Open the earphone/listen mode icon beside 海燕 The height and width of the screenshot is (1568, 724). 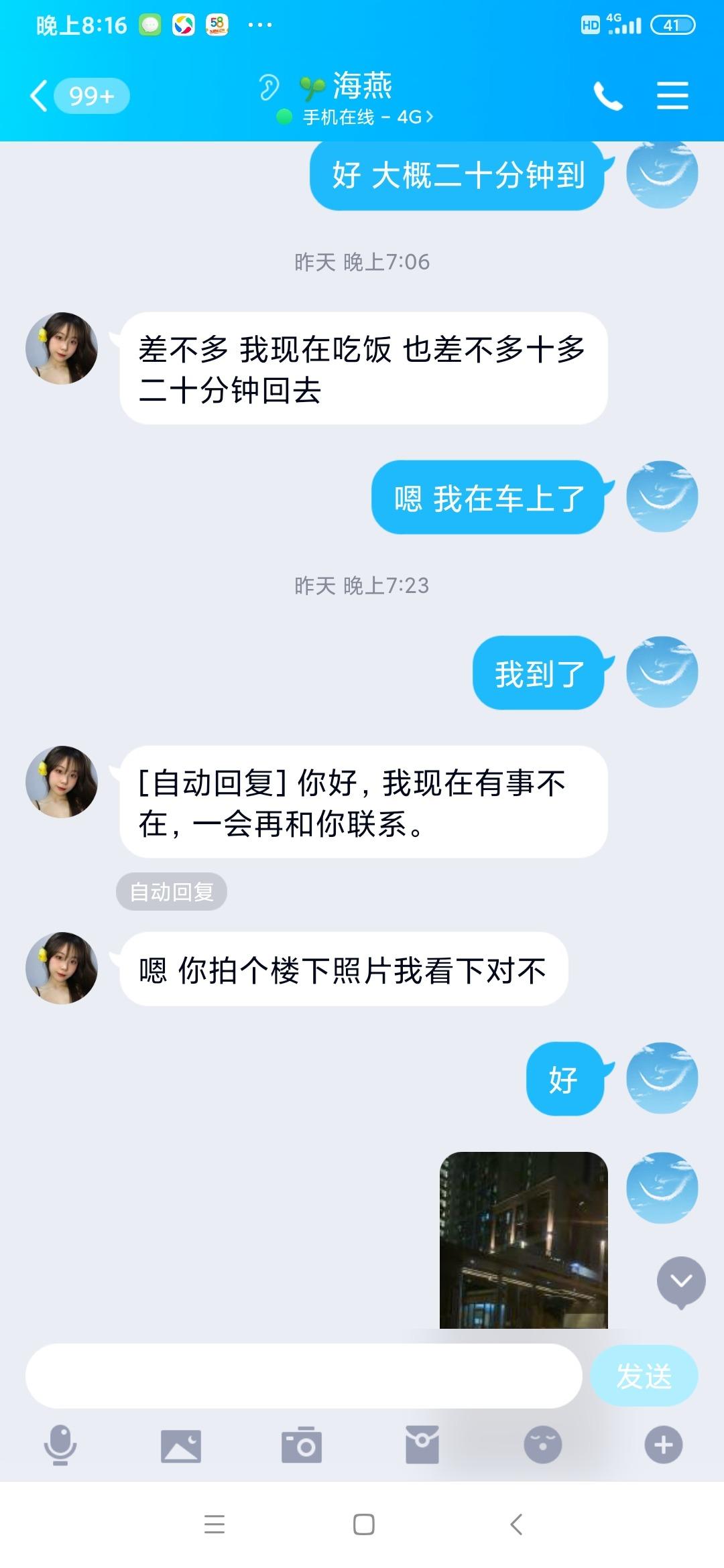point(268,86)
